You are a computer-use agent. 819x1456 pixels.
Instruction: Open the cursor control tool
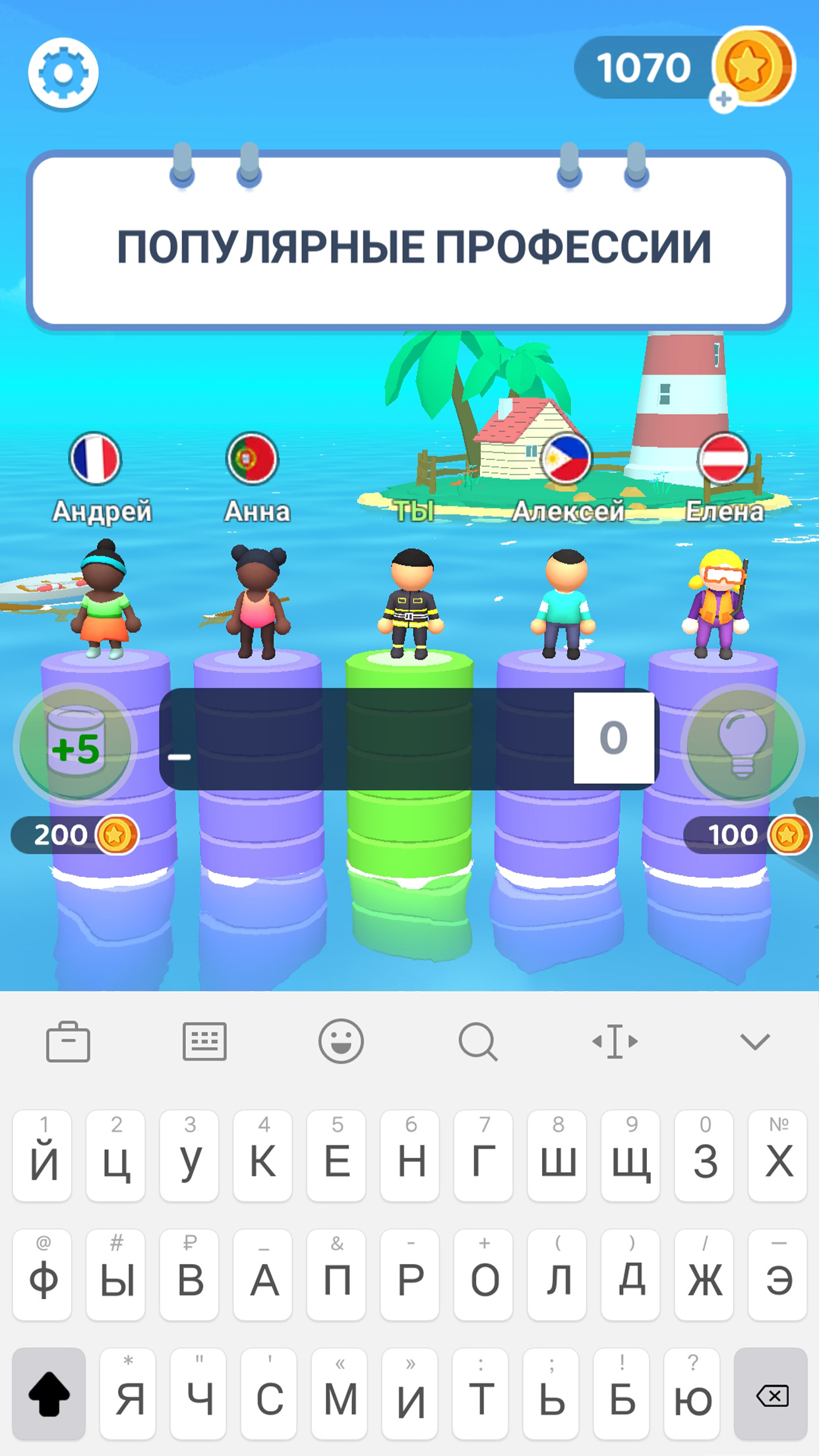point(615,1042)
